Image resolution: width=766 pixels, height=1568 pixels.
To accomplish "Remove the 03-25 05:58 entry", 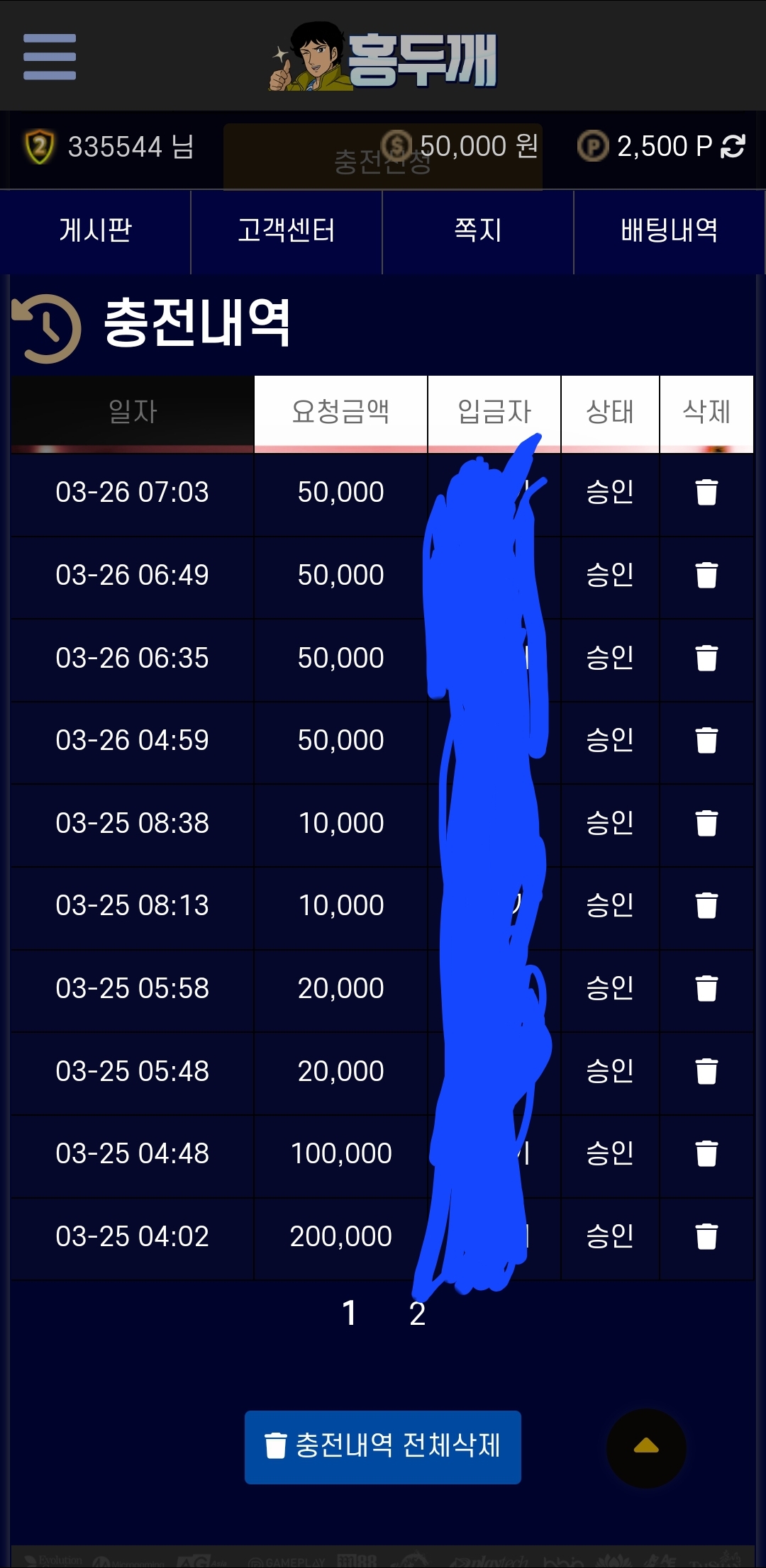I will point(706,988).
